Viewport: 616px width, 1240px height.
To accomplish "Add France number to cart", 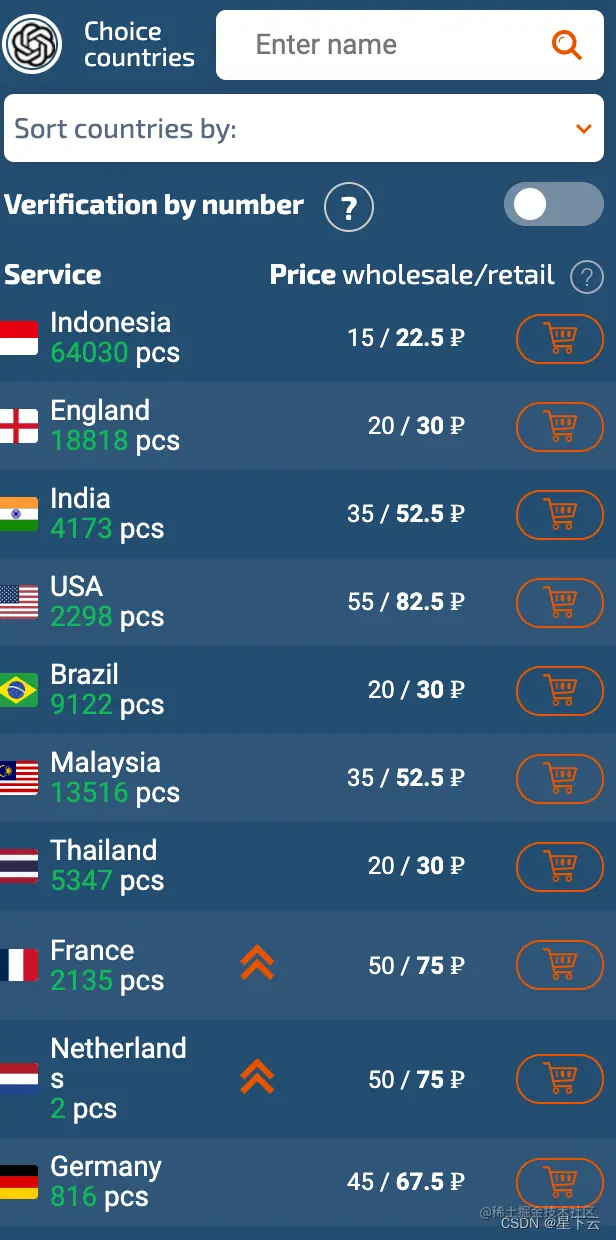I will click(x=559, y=965).
